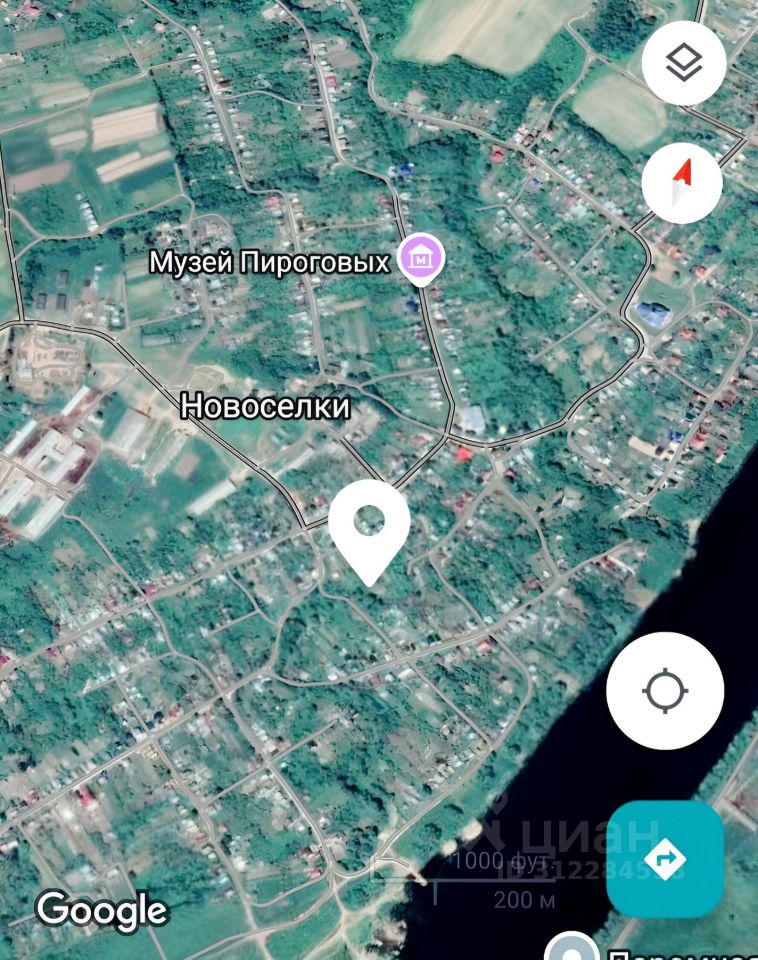Open the map layers selector

(x=683, y=61)
